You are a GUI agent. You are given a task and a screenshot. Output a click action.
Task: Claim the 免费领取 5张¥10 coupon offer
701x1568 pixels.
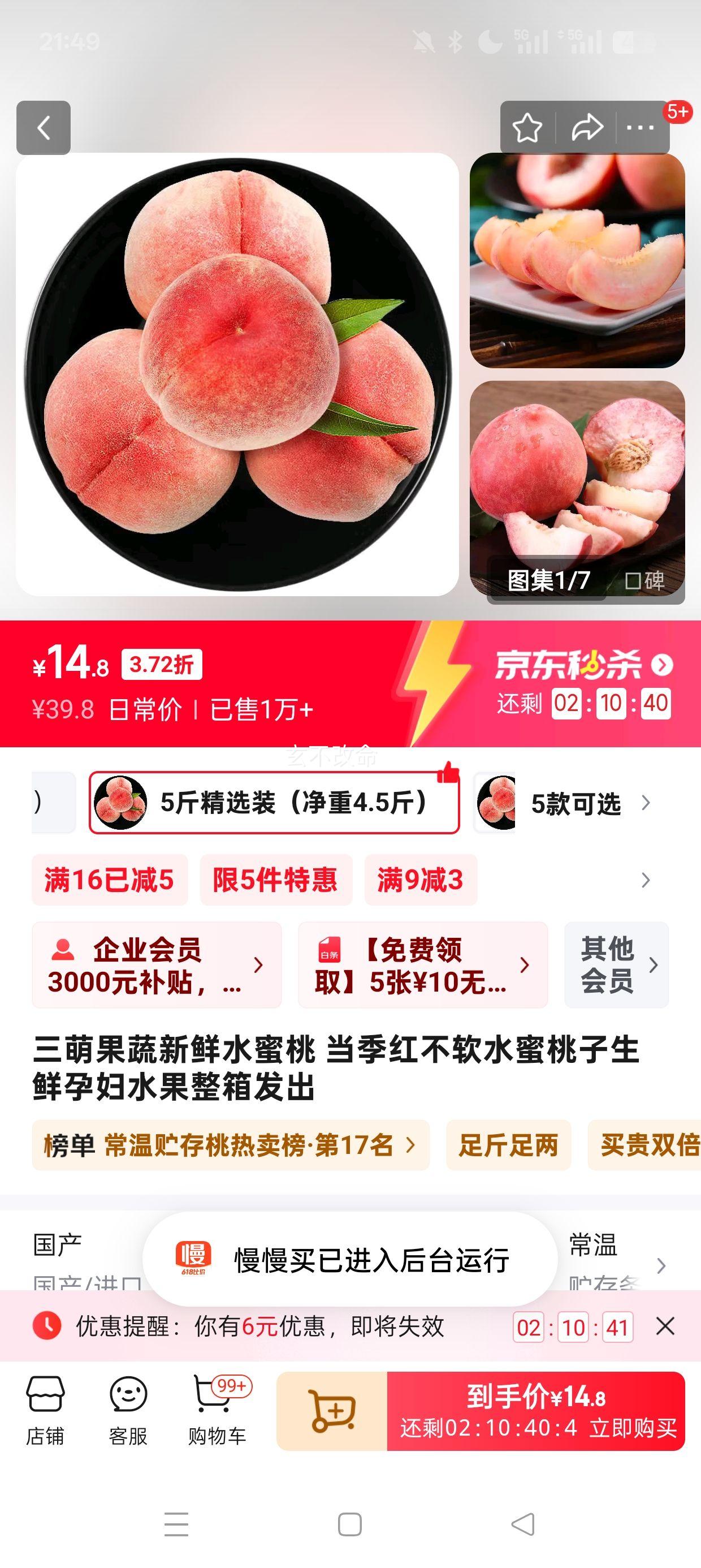click(x=423, y=965)
